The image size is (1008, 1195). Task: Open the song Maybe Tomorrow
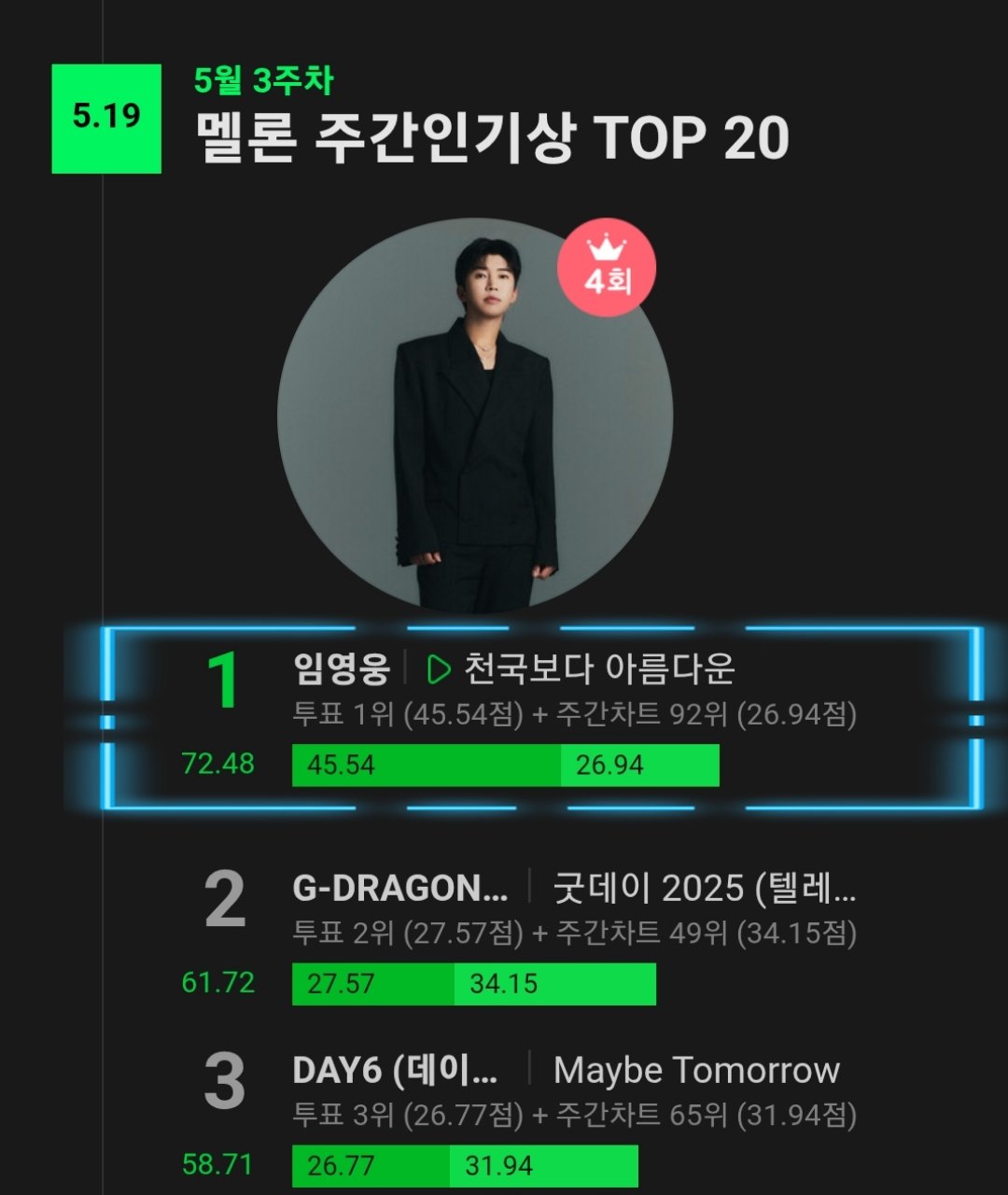(x=697, y=1069)
